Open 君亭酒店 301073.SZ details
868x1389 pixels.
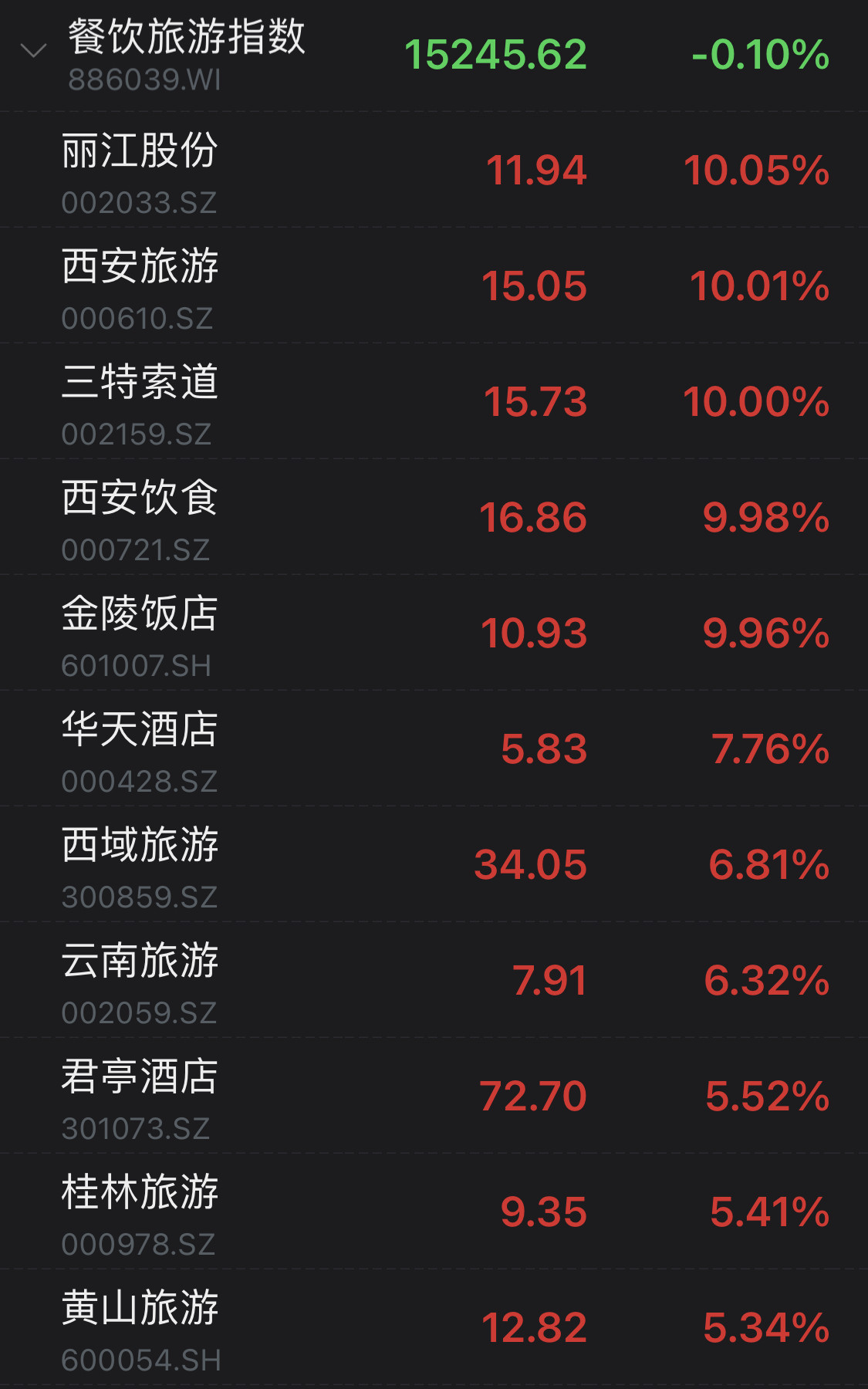click(x=434, y=1096)
